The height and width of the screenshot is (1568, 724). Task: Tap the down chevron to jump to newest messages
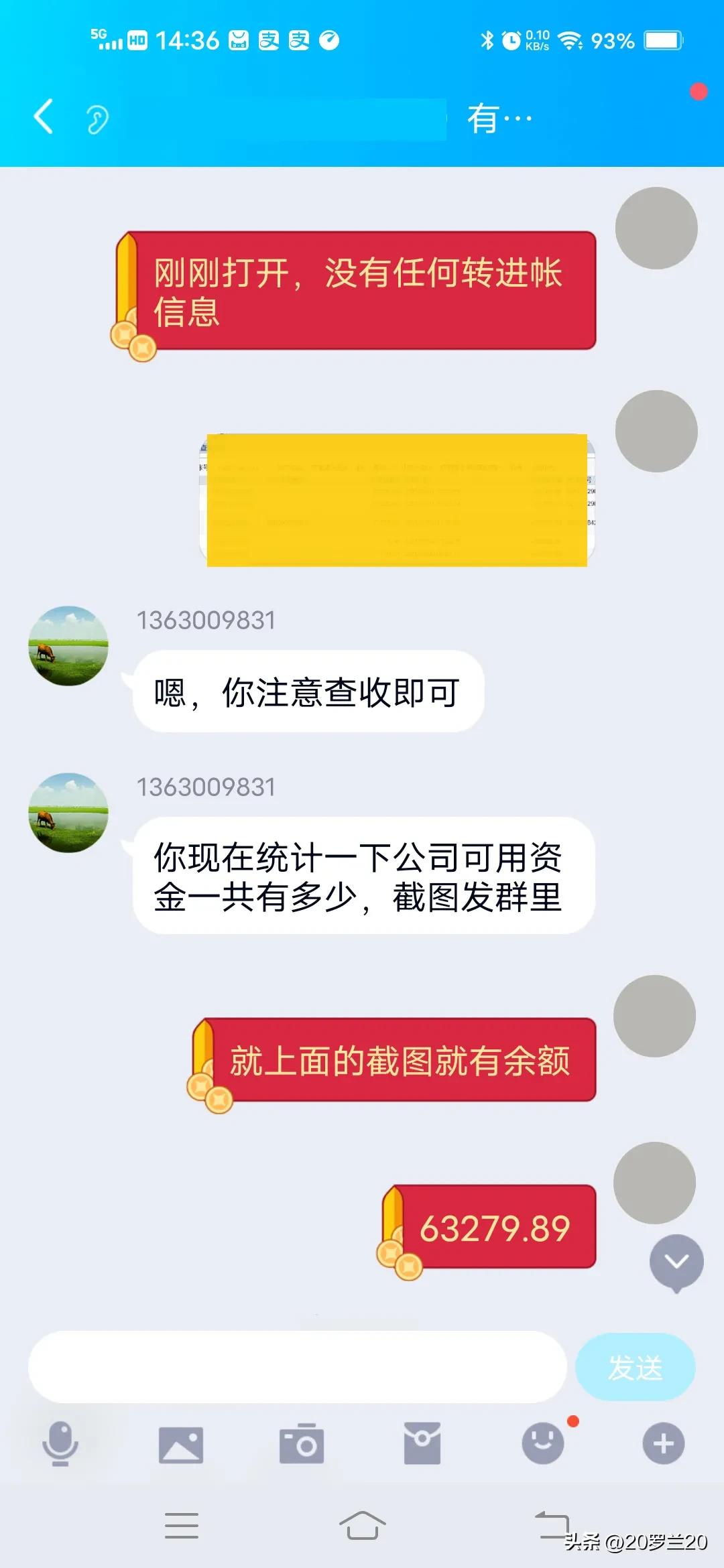coord(677,1260)
